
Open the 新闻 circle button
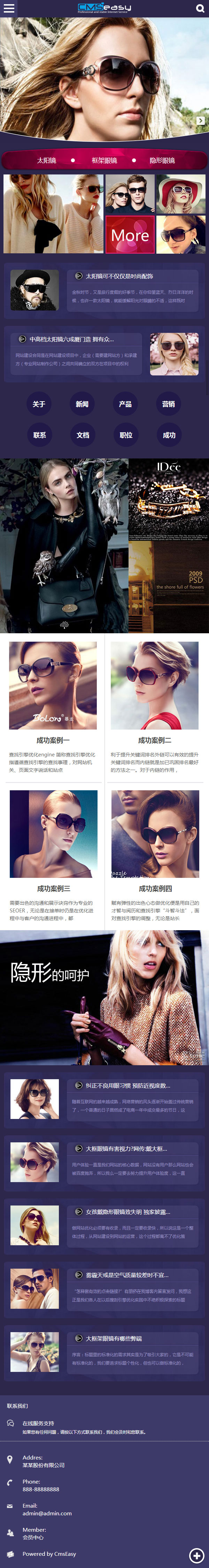tap(82, 404)
